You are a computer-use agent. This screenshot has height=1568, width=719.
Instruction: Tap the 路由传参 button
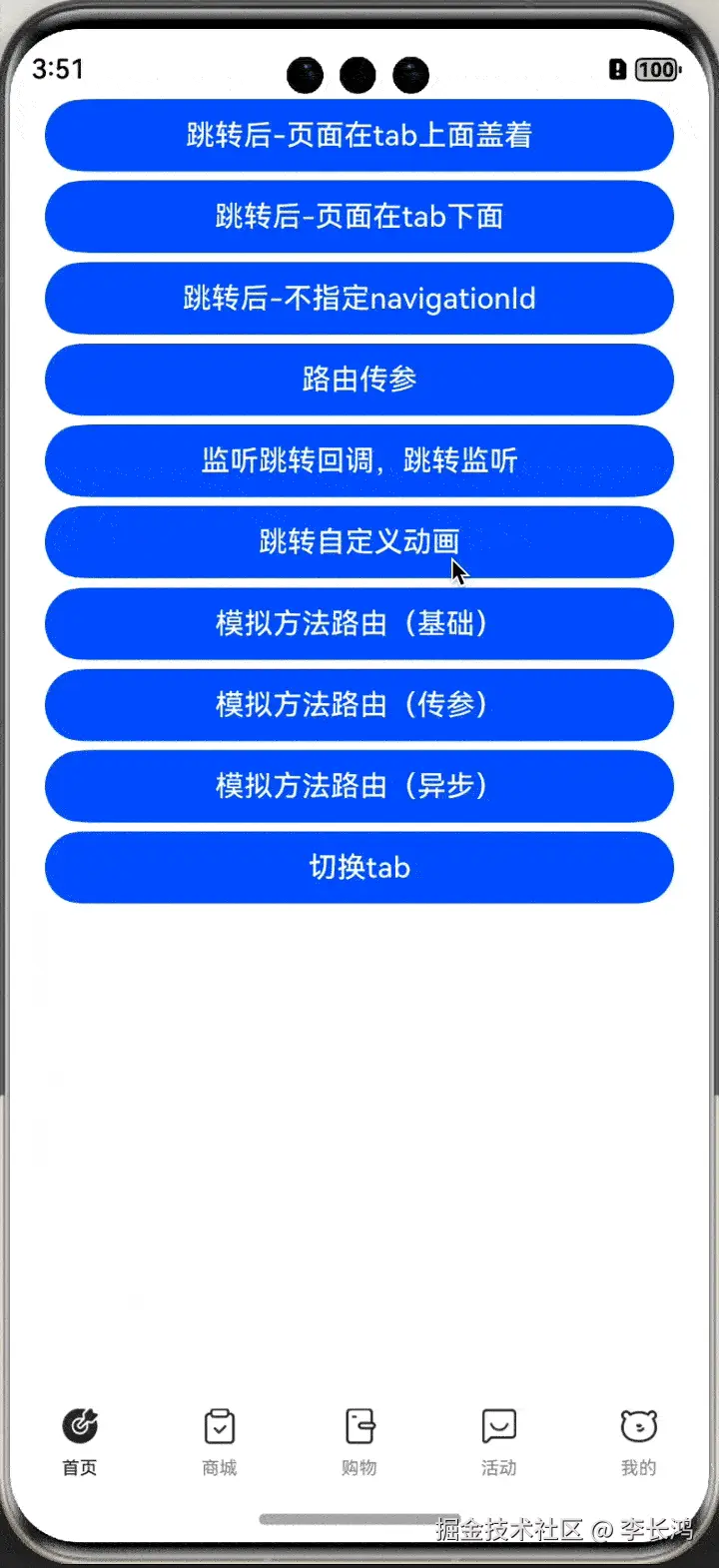[x=359, y=380]
